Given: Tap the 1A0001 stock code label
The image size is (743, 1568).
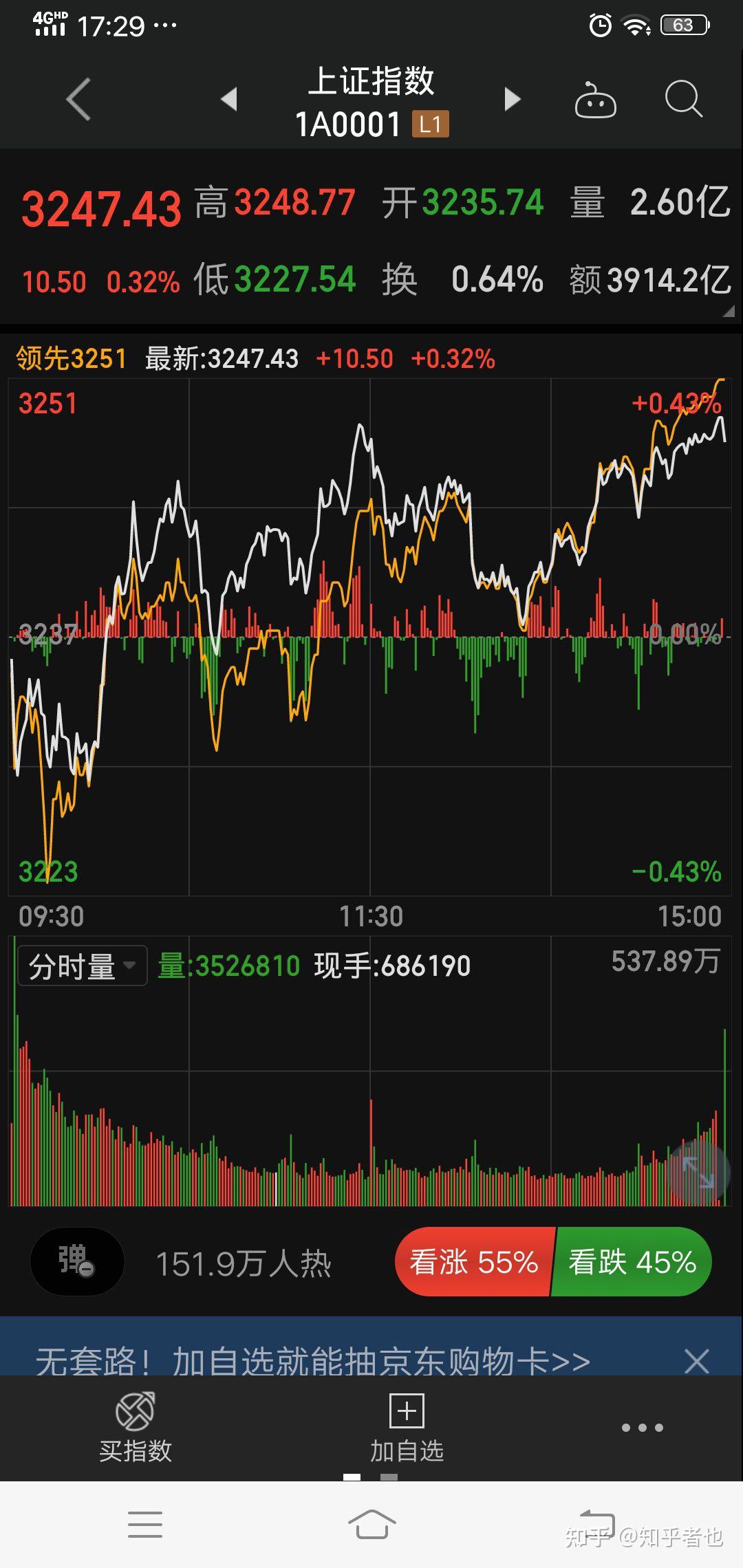Looking at the screenshot, I should tap(347, 125).
